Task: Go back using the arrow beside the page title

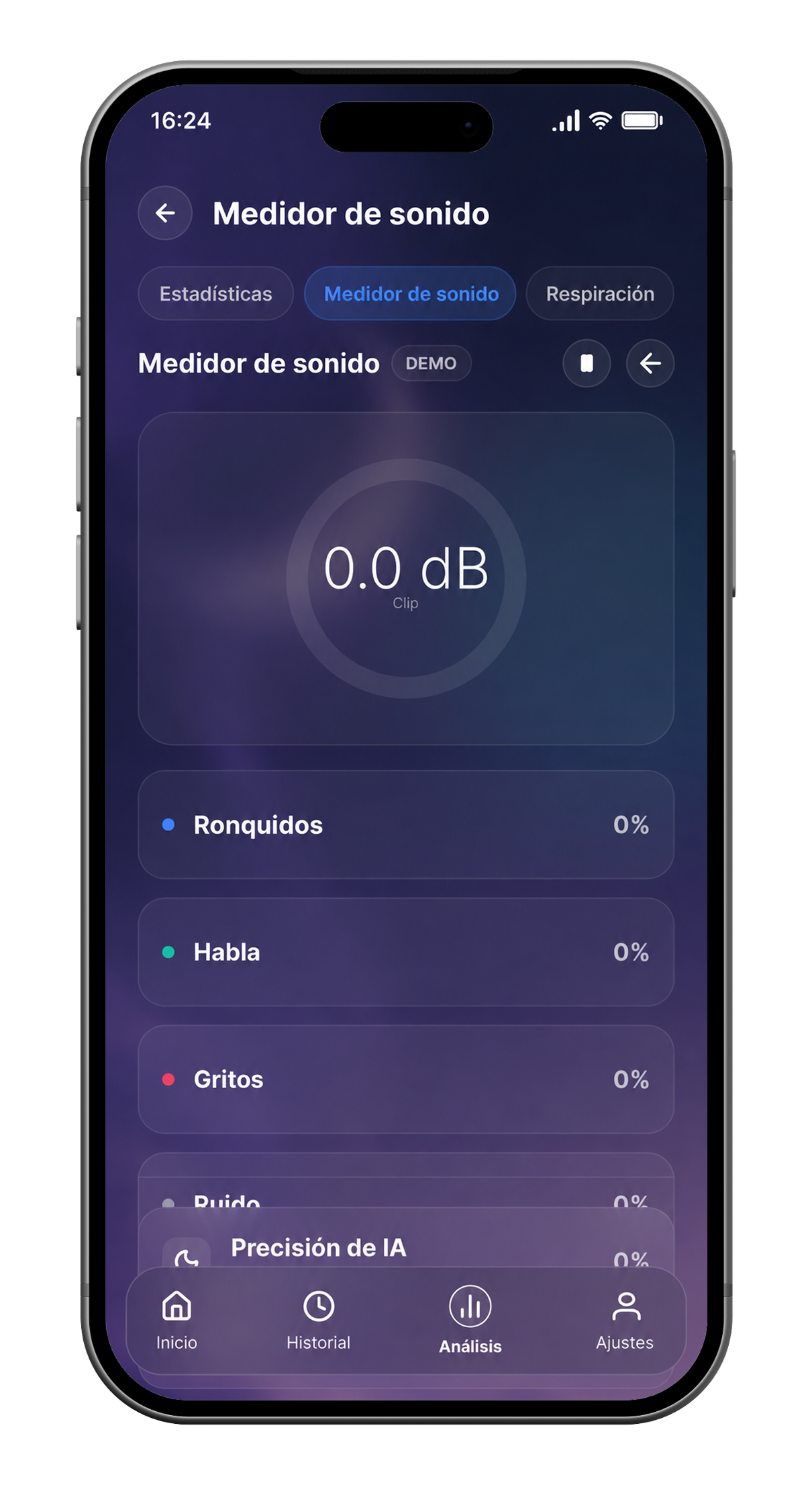Action: [165, 213]
